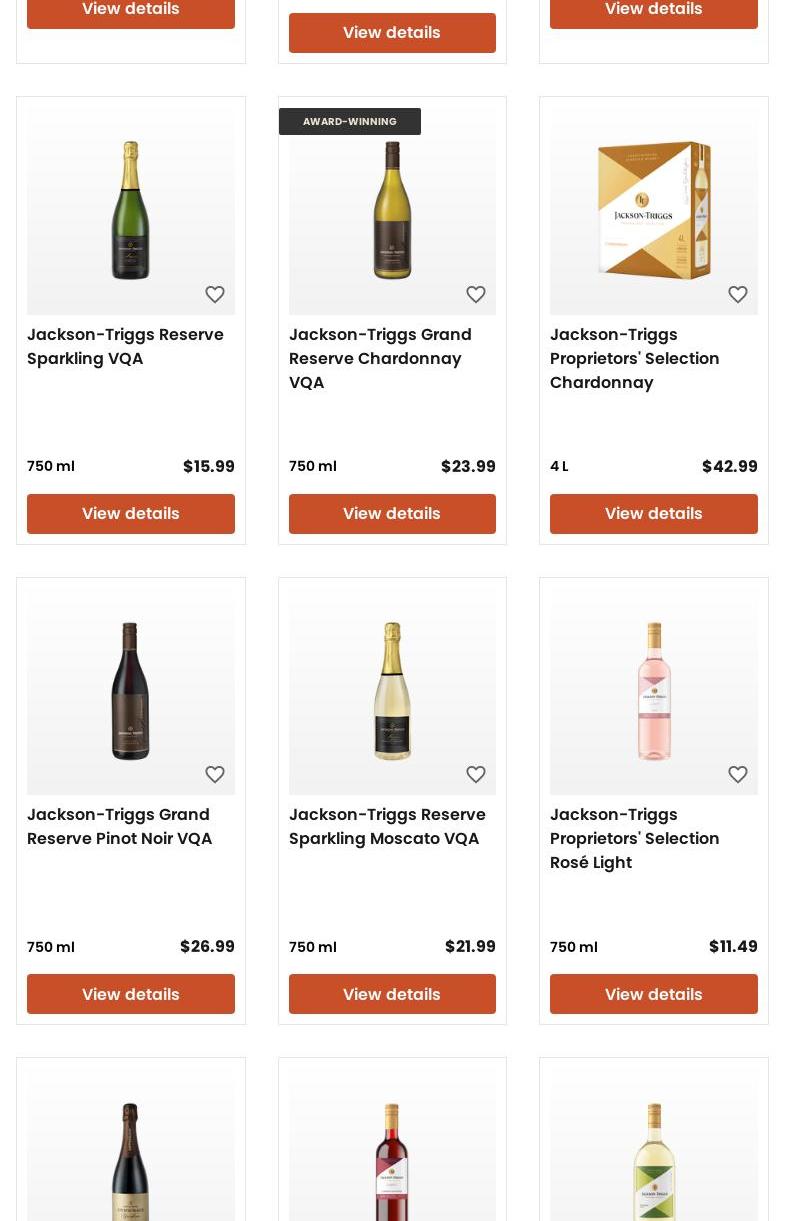Save Reserve Sparkling Moscato VQA to wishlist
The width and height of the screenshot is (785, 1221).
(476, 775)
